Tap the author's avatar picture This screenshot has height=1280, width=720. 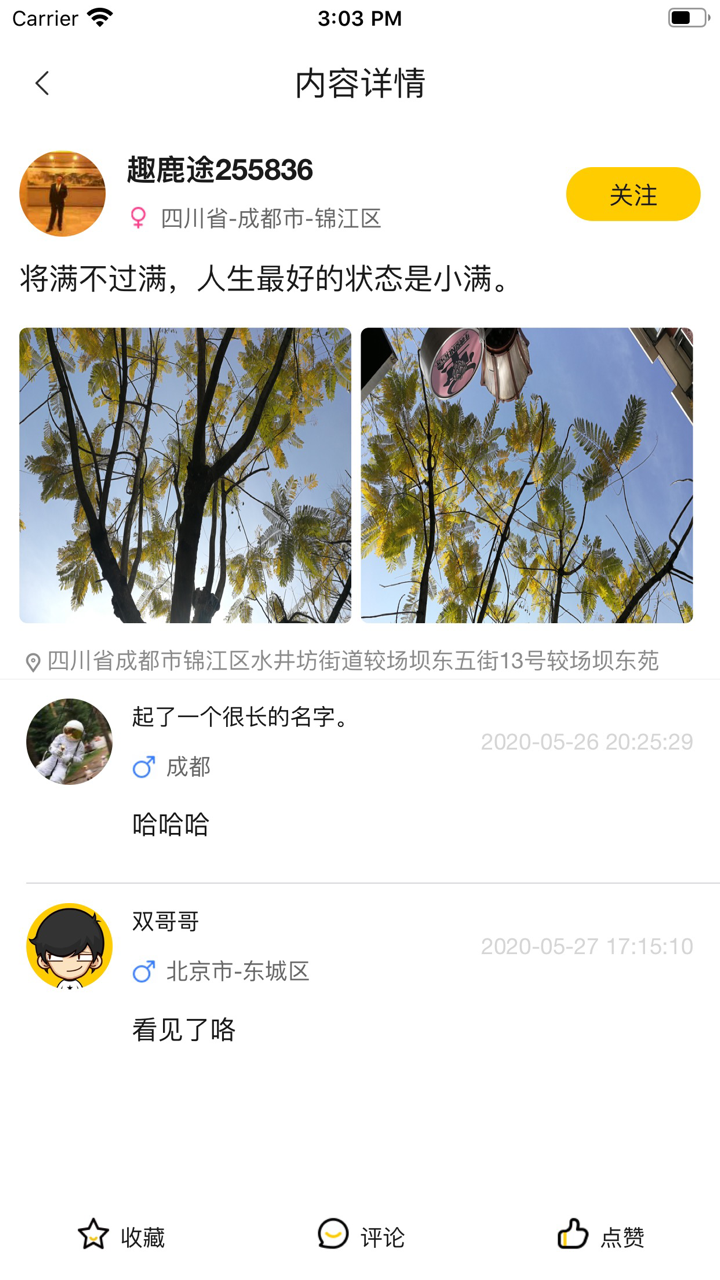point(62,193)
